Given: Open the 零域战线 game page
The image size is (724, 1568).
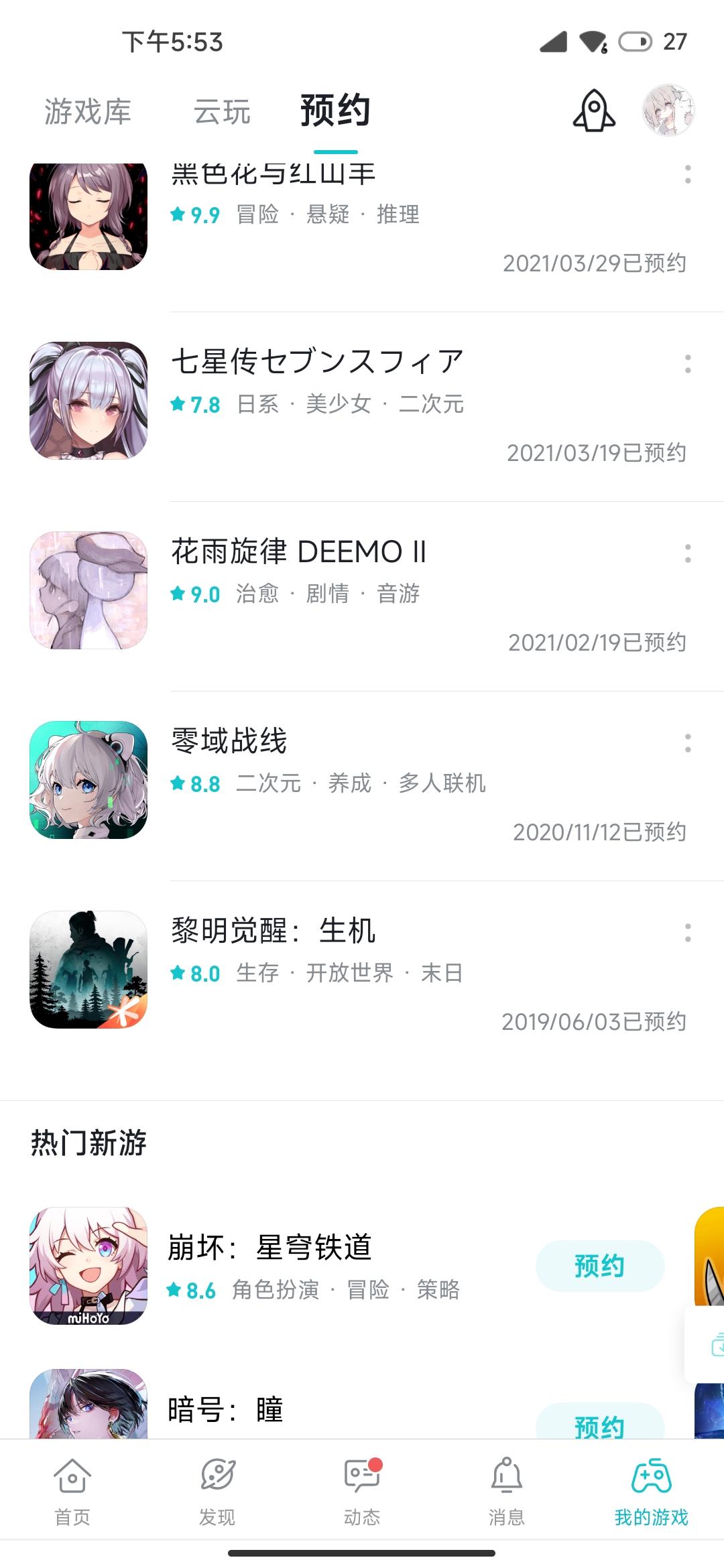Looking at the screenshot, I should point(229,742).
